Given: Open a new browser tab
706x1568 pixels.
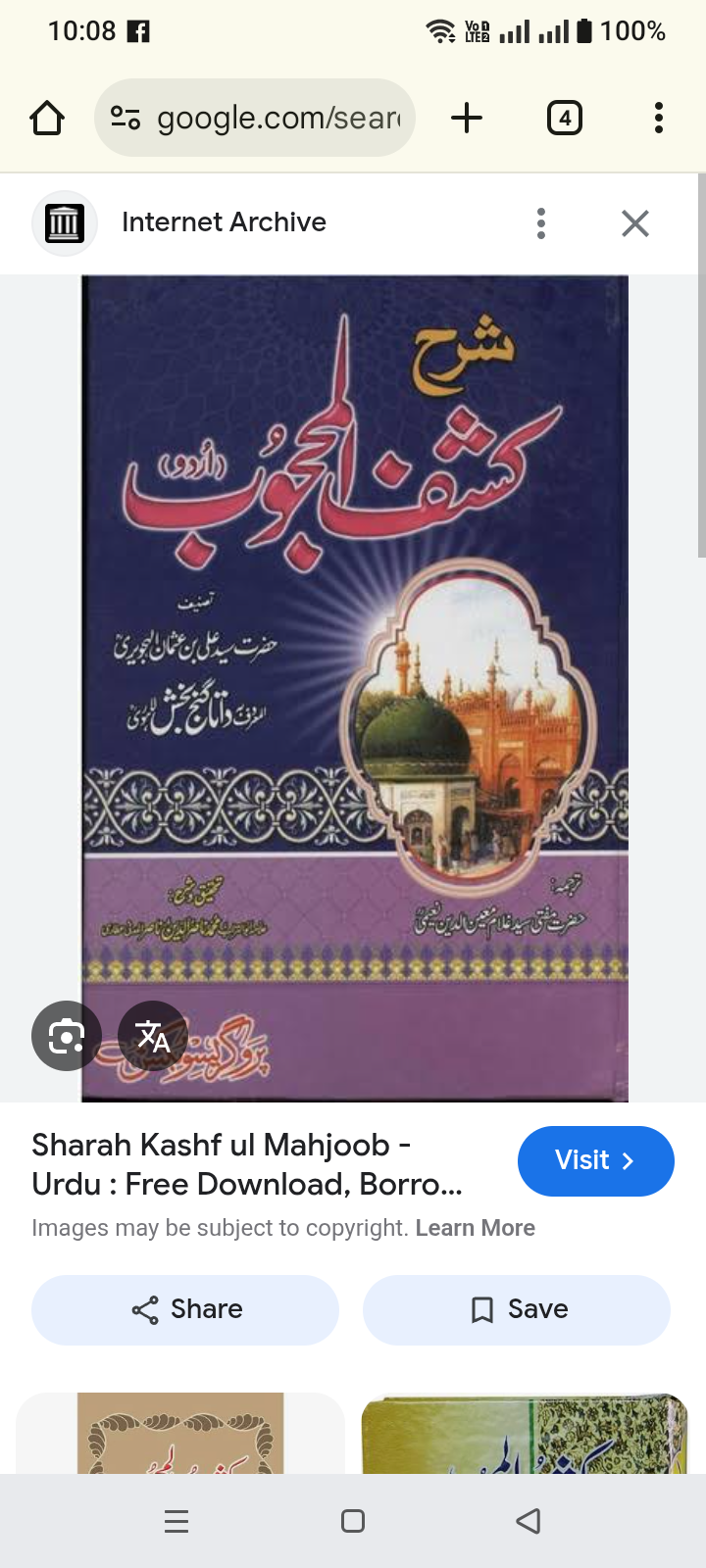Looking at the screenshot, I should (467, 118).
